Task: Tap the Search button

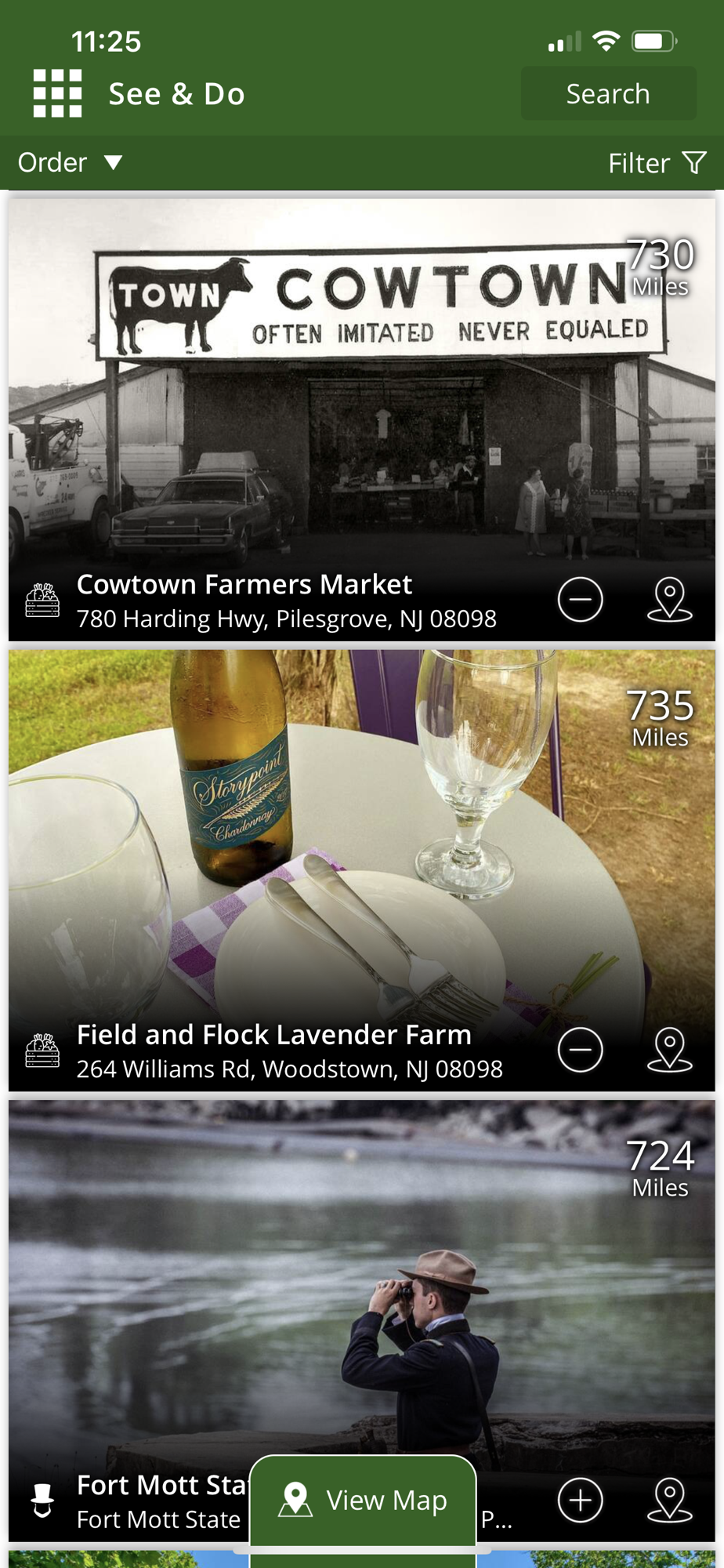Action: pyautogui.click(x=608, y=93)
